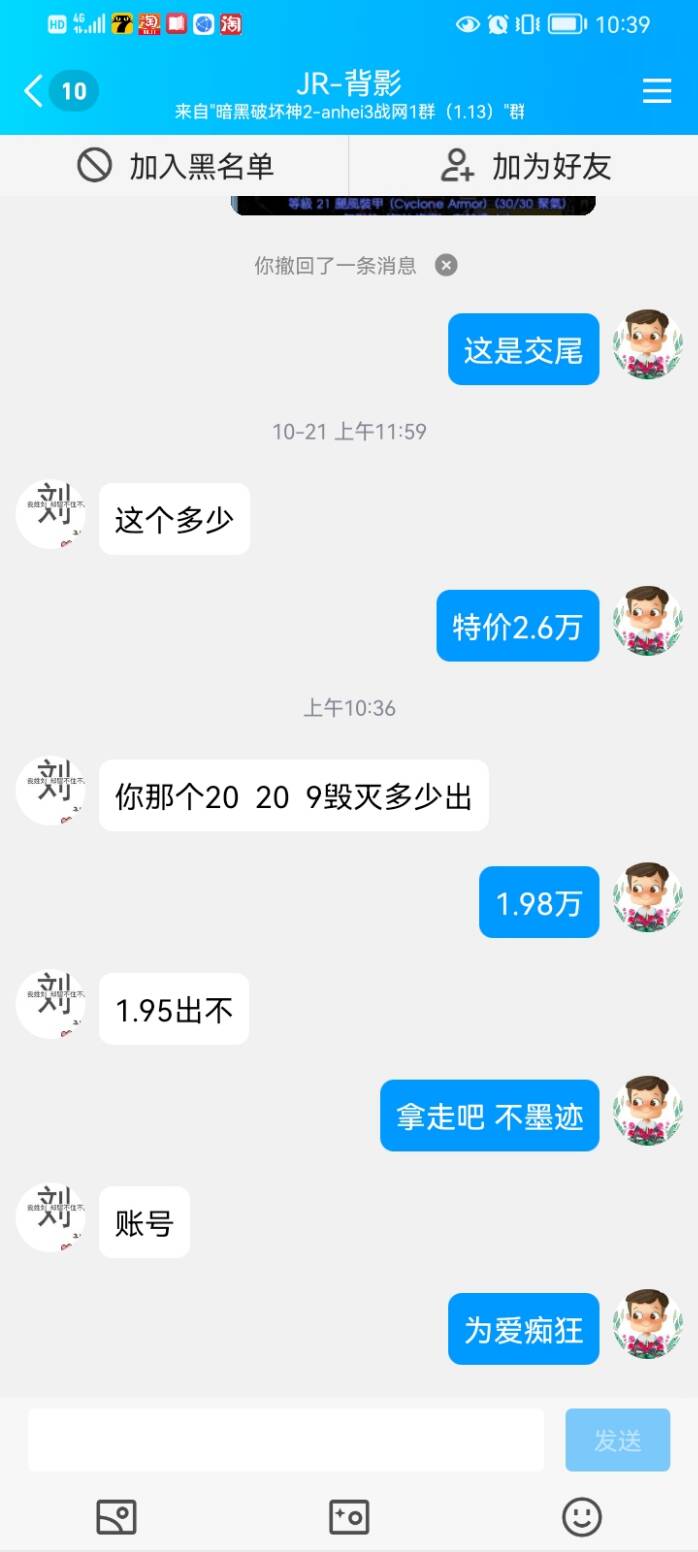Dismiss the recalled message notice
This screenshot has height=1552, width=698.
tap(446, 265)
